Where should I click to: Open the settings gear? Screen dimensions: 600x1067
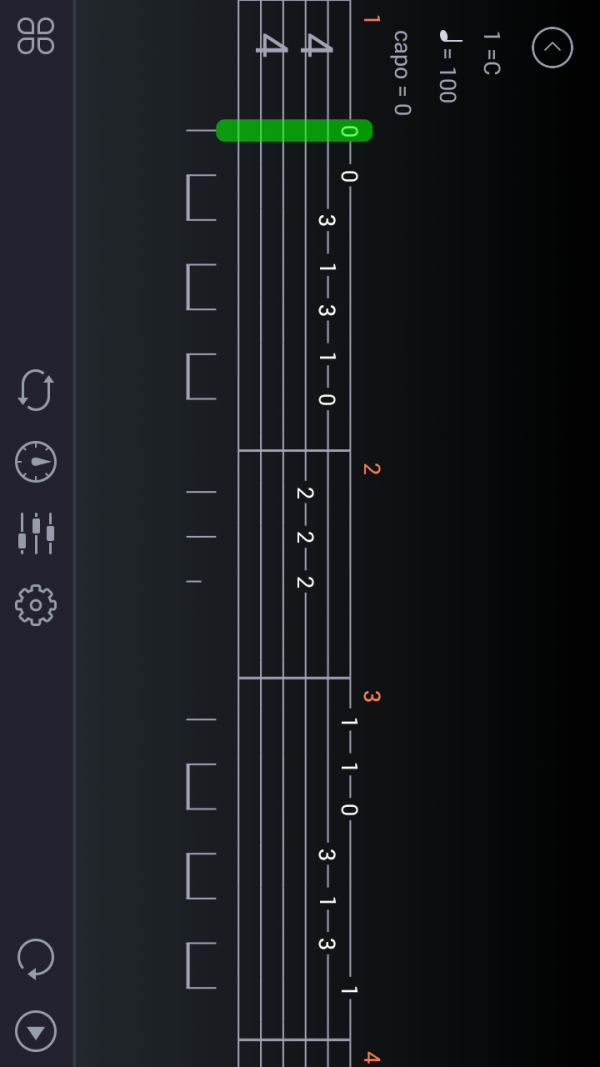[36, 605]
